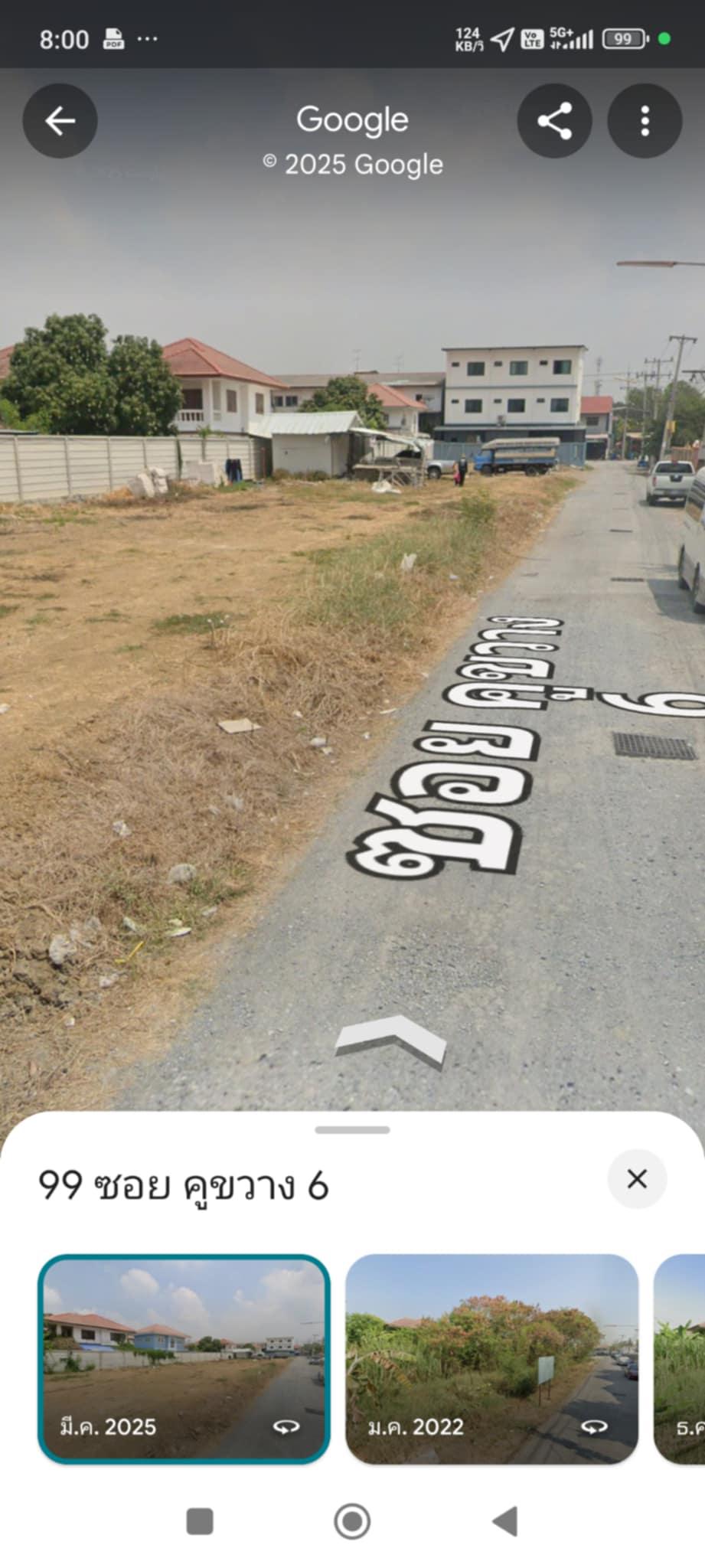
Task: Open recent apps with the square button
Action: pos(200,1521)
